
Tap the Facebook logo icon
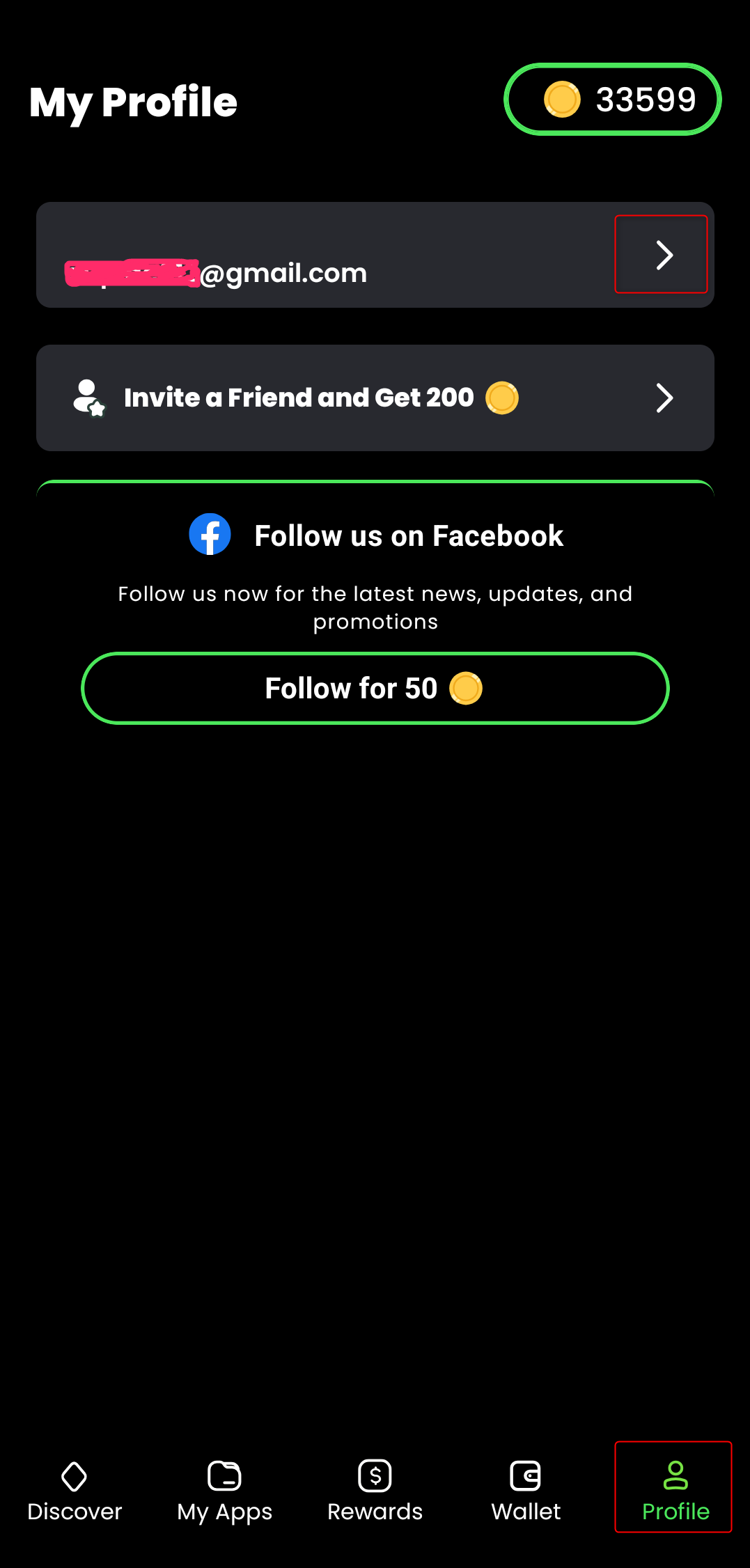tap(210, 533)
